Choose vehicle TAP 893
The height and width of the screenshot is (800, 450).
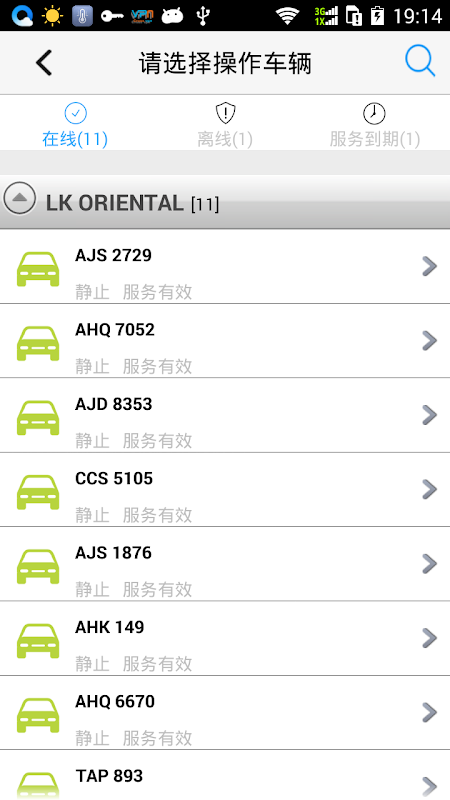coord(225,775)
